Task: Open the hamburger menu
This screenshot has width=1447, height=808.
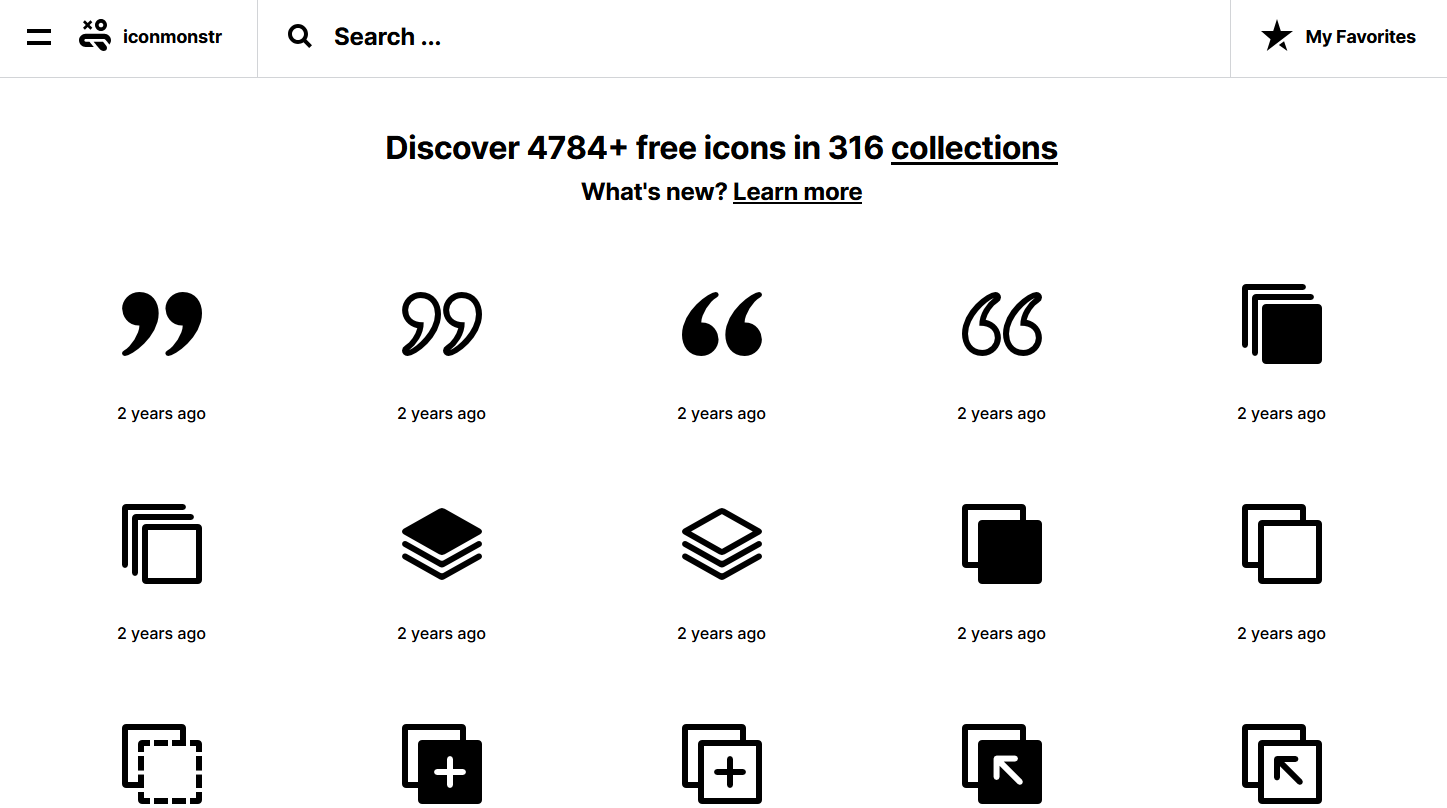Action: click(x=39, y=38)
